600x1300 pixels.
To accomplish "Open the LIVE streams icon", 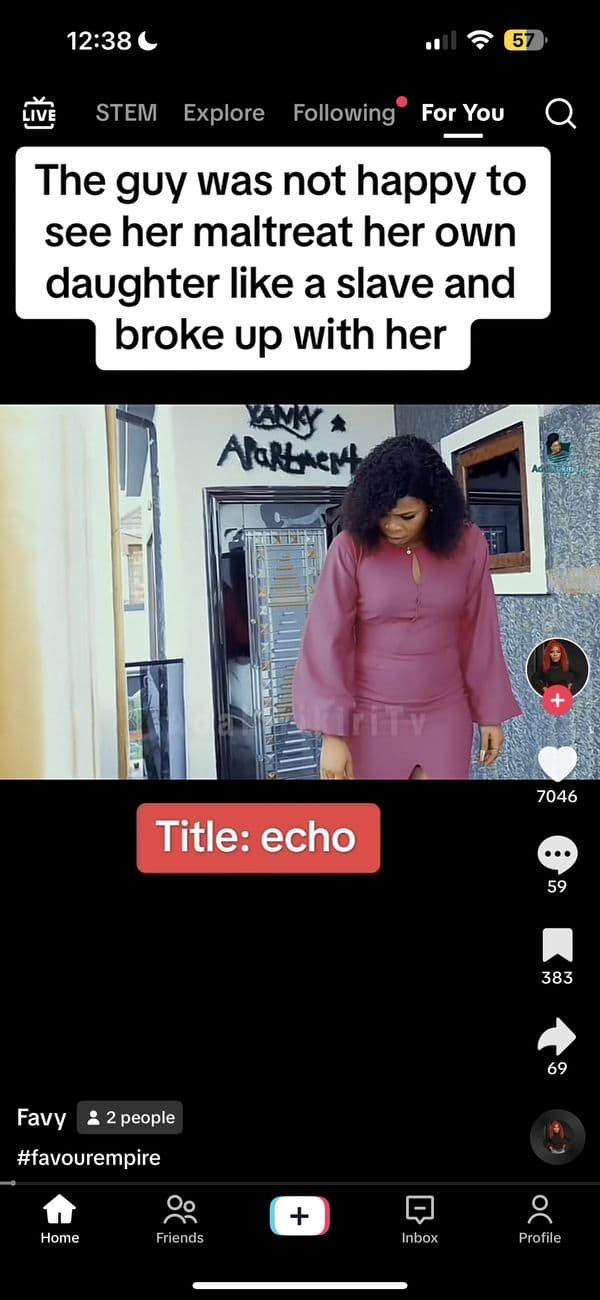I will pos(38,113).
